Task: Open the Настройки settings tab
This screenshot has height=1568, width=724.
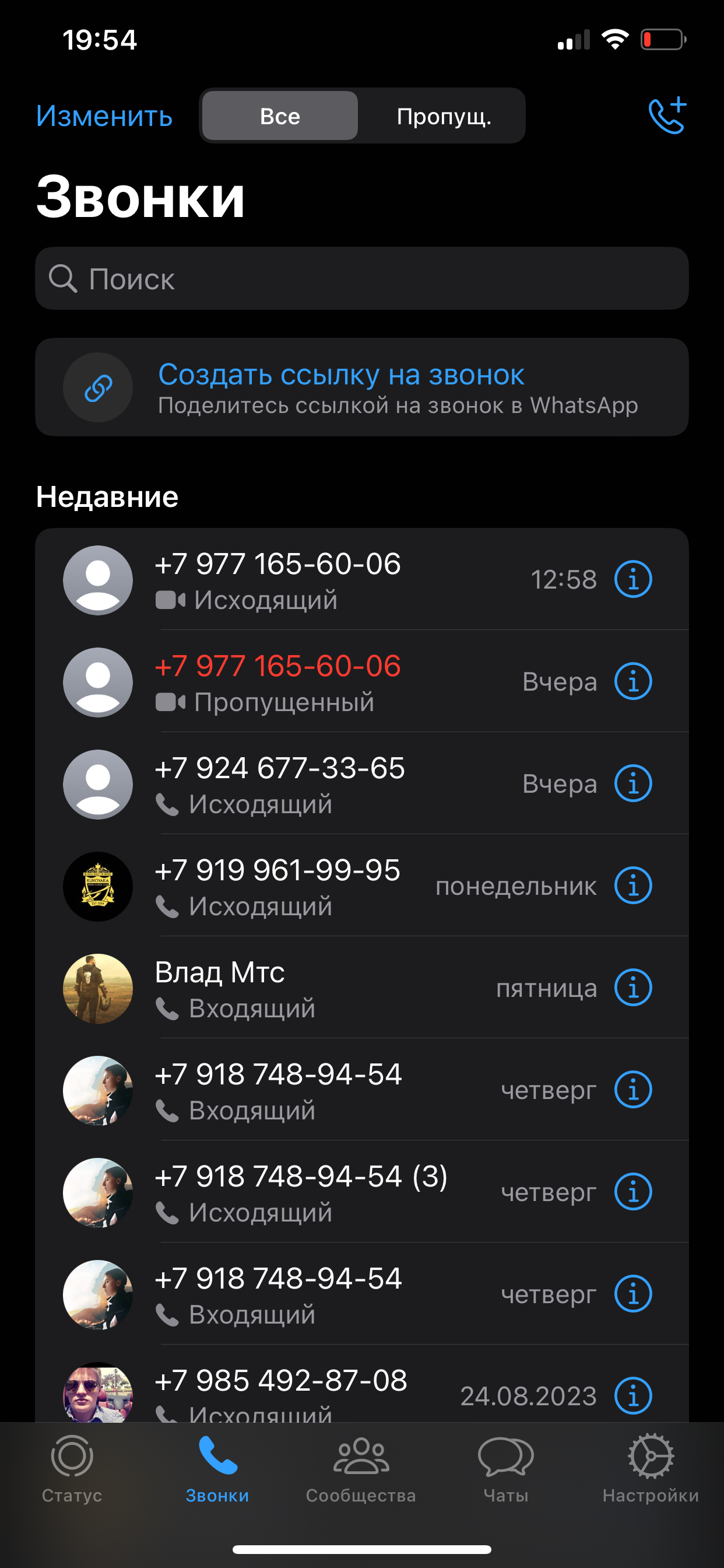Action: [651, 1468]
